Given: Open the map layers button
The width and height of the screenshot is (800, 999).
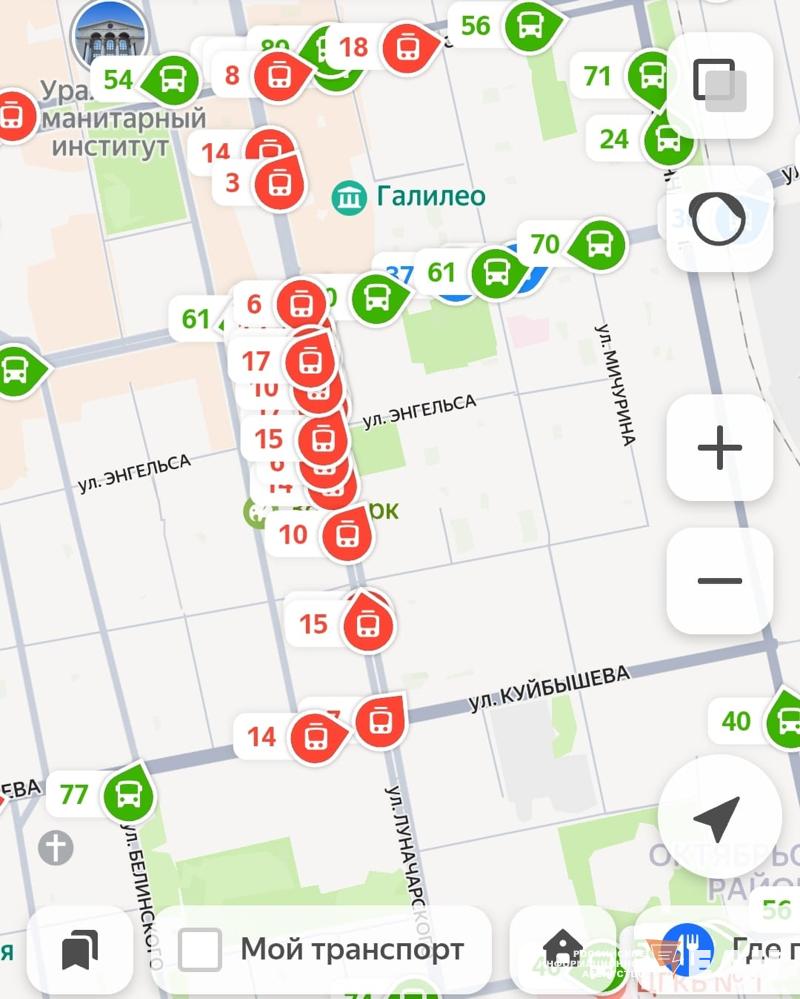Looking at the screenshot, I should point(719,85).
